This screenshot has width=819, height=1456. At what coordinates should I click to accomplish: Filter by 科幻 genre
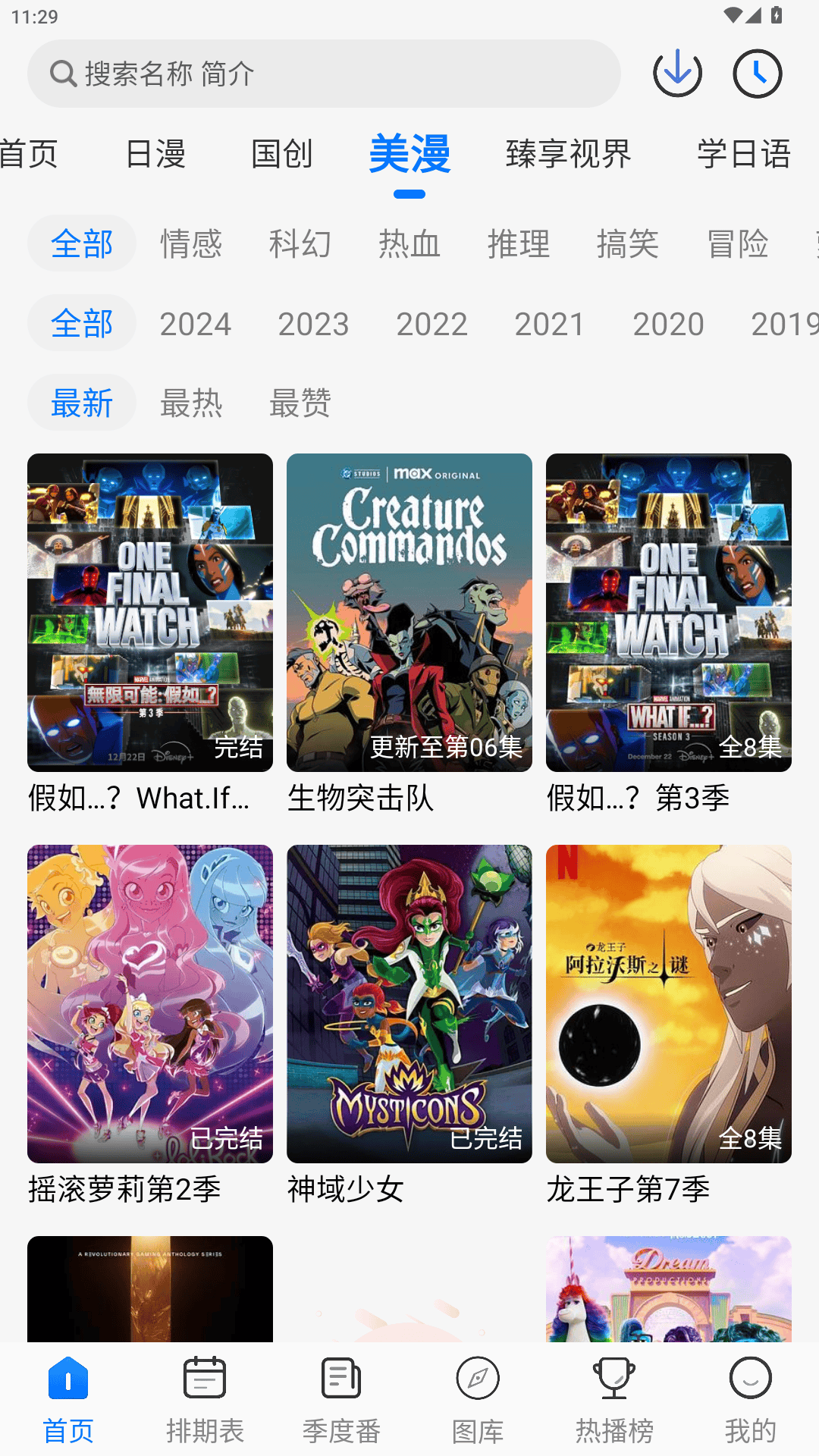click(x=300, y=243)
